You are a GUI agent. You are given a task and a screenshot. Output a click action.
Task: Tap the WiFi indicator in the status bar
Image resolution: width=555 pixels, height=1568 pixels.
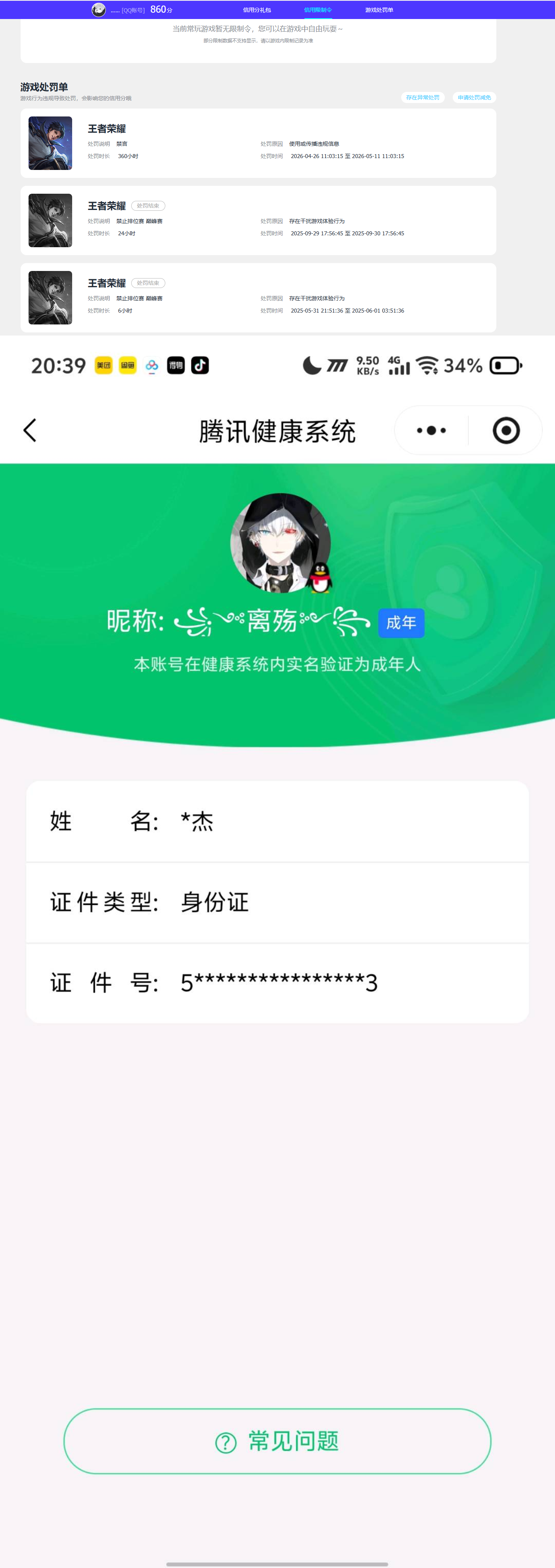428,365
